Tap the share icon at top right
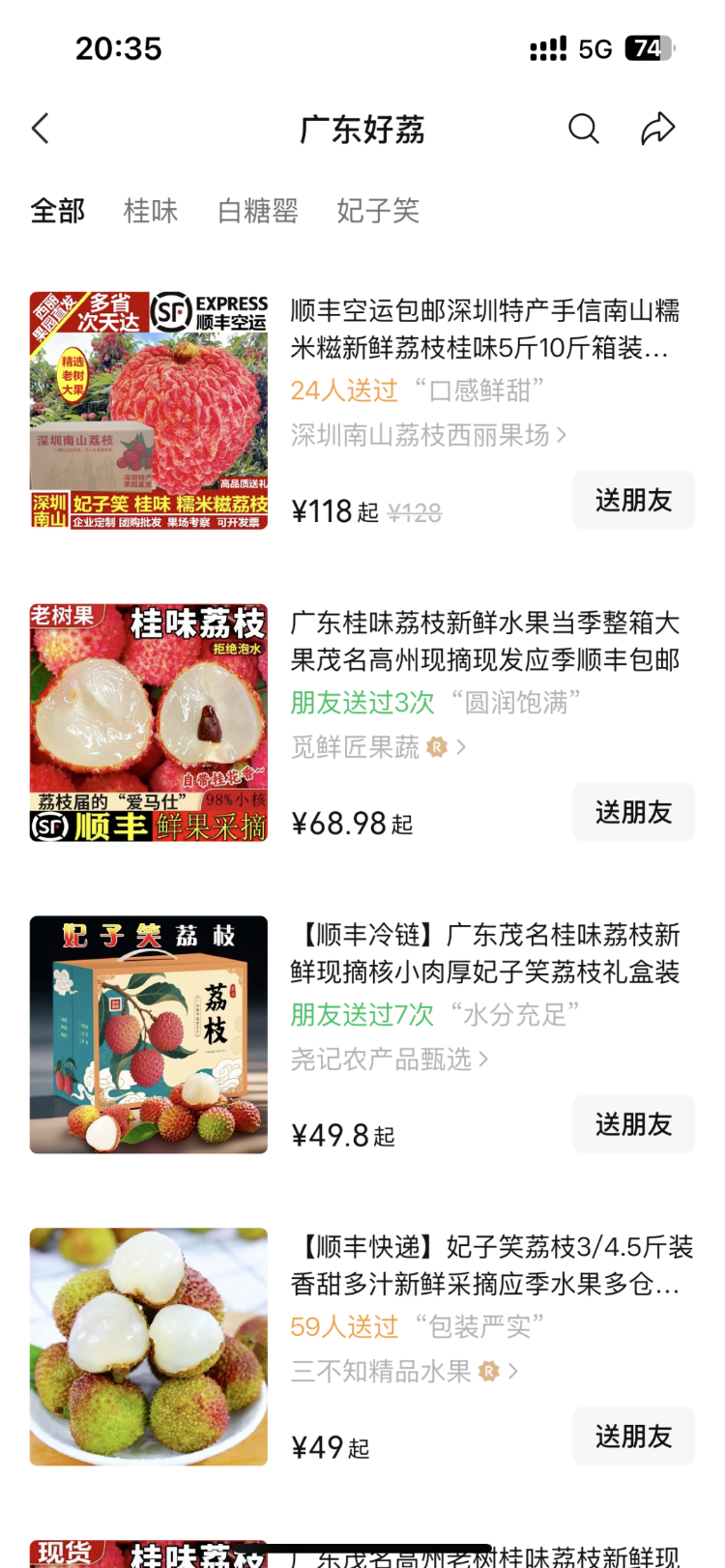Screen dimensions: 725x1568 pyautogui.click(x=659, y=127)
